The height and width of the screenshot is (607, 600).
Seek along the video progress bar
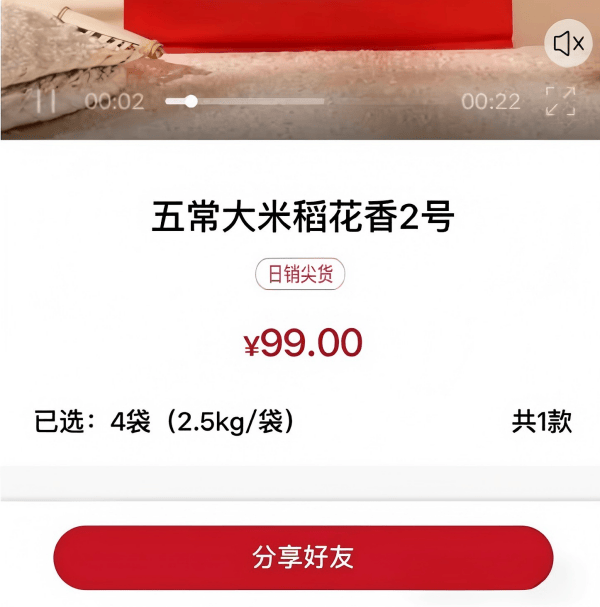click(245, 101)
